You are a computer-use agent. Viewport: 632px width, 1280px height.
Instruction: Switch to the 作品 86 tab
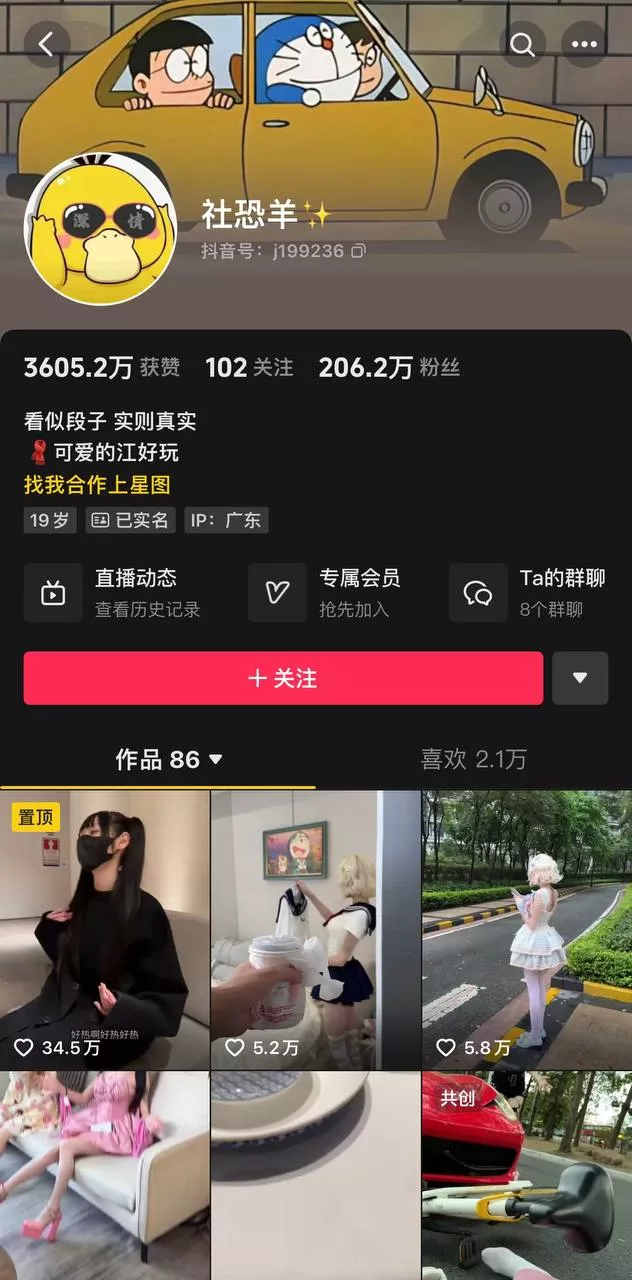click(168, 760)
